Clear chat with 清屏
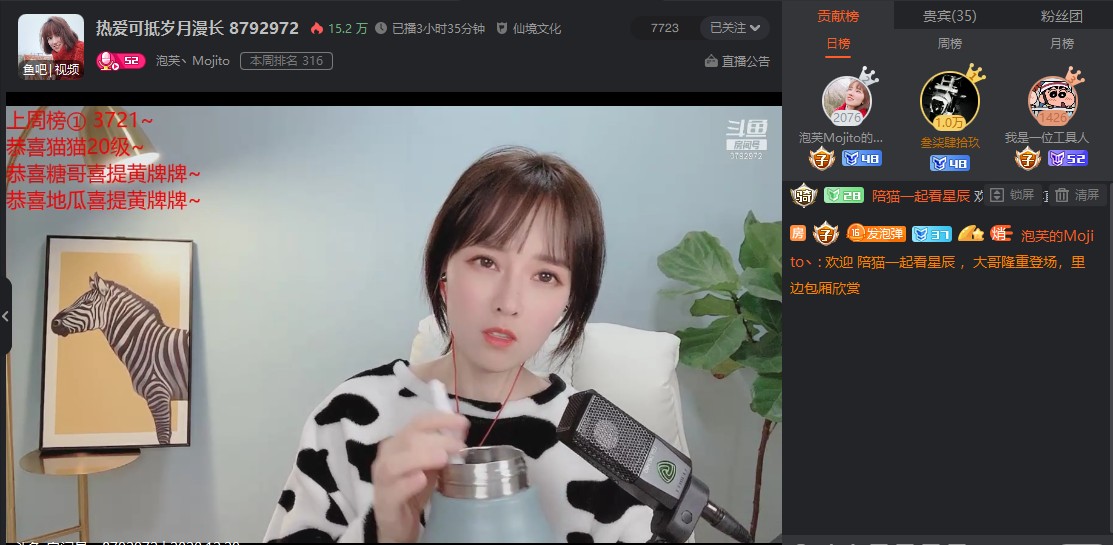This screenshot has width=1113, height=545. click(x=1077, y=195)
